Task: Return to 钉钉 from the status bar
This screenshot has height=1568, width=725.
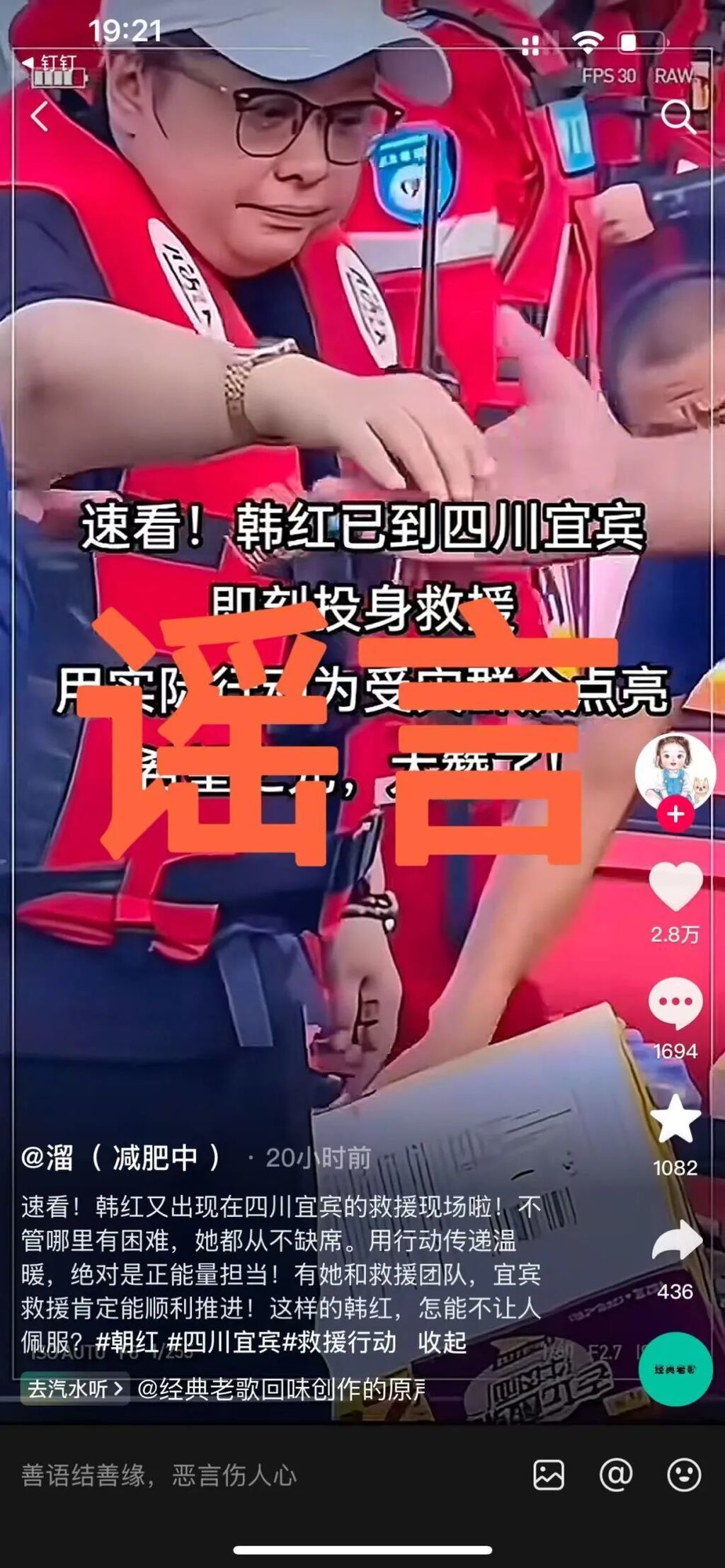Action: coord(50,64)
